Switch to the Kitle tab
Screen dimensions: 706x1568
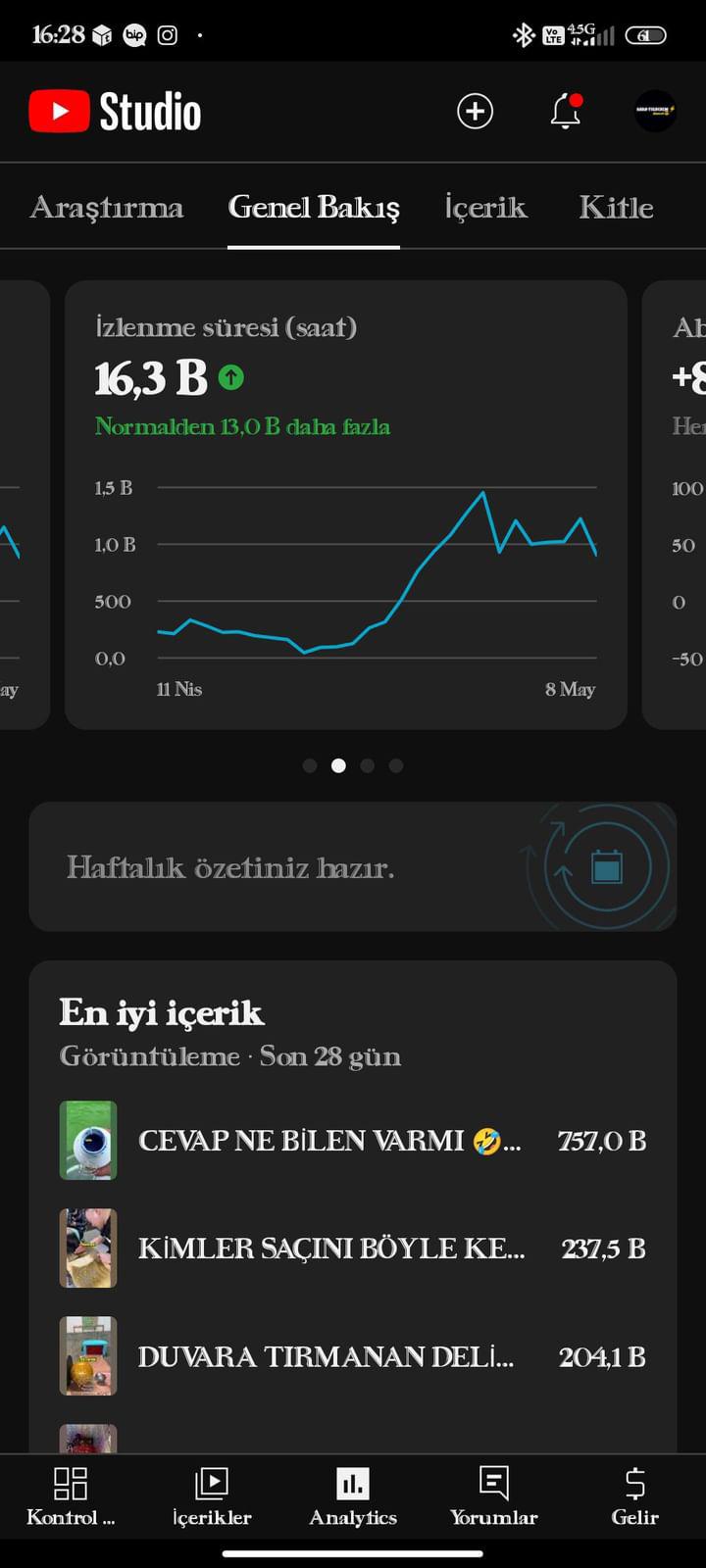coord(616,208)
